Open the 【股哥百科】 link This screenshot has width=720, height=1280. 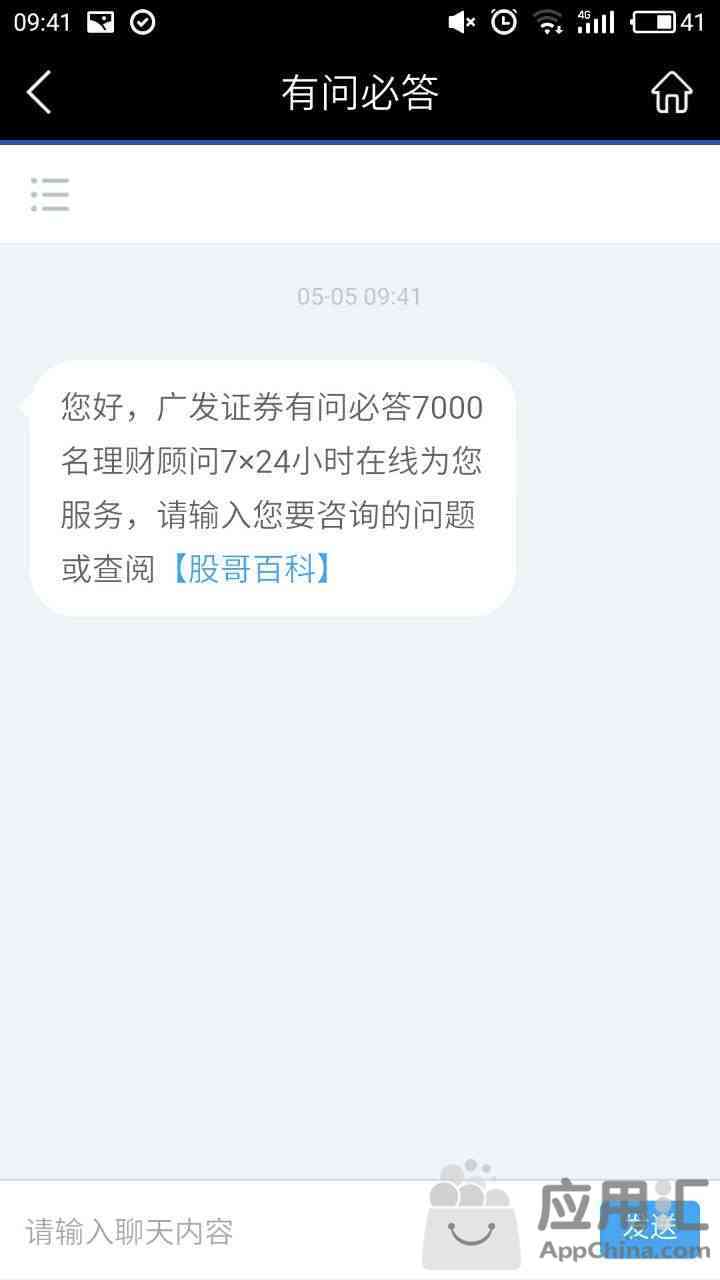point(250,569)
